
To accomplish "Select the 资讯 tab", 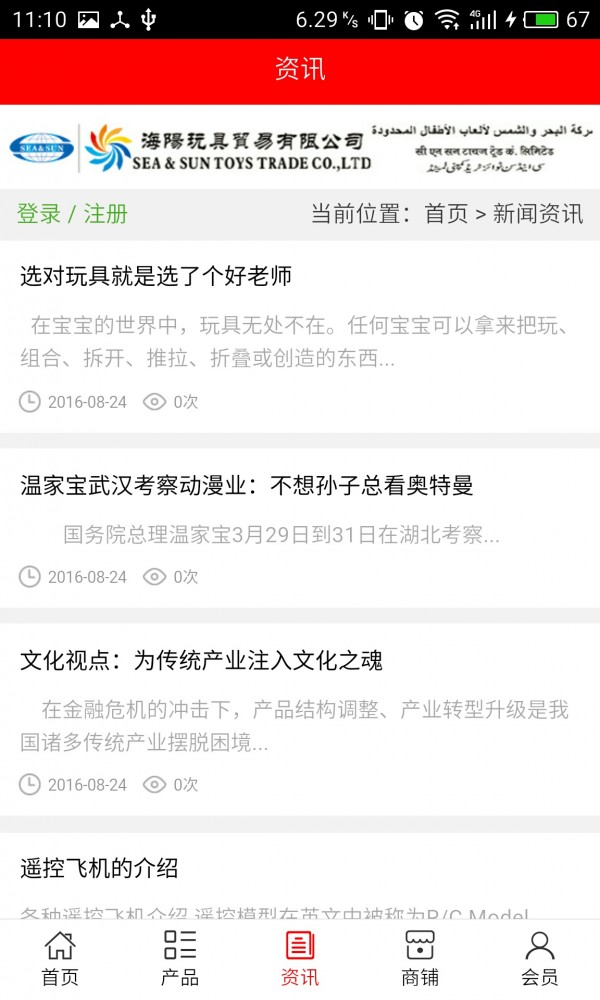I will point(300,958).
